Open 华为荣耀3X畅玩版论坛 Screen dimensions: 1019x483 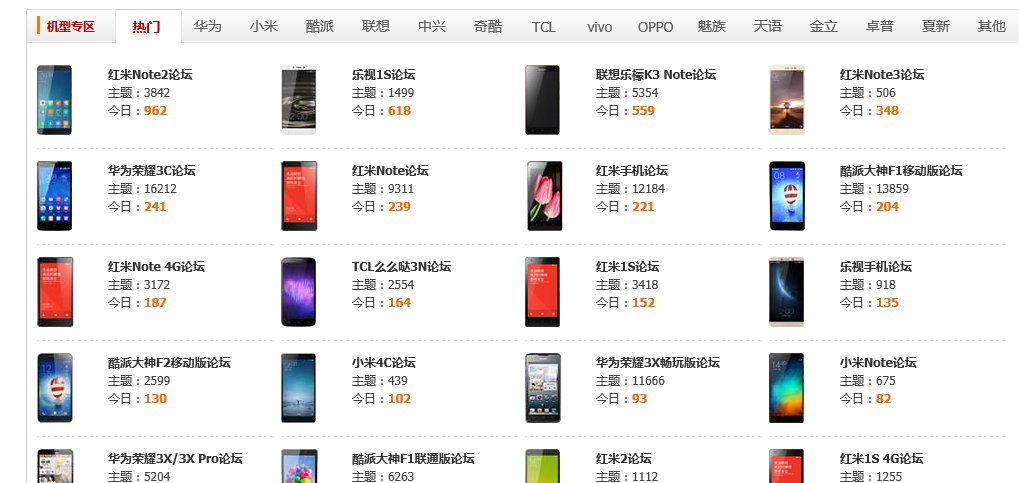pyautogui.click(x=658, y=363)
